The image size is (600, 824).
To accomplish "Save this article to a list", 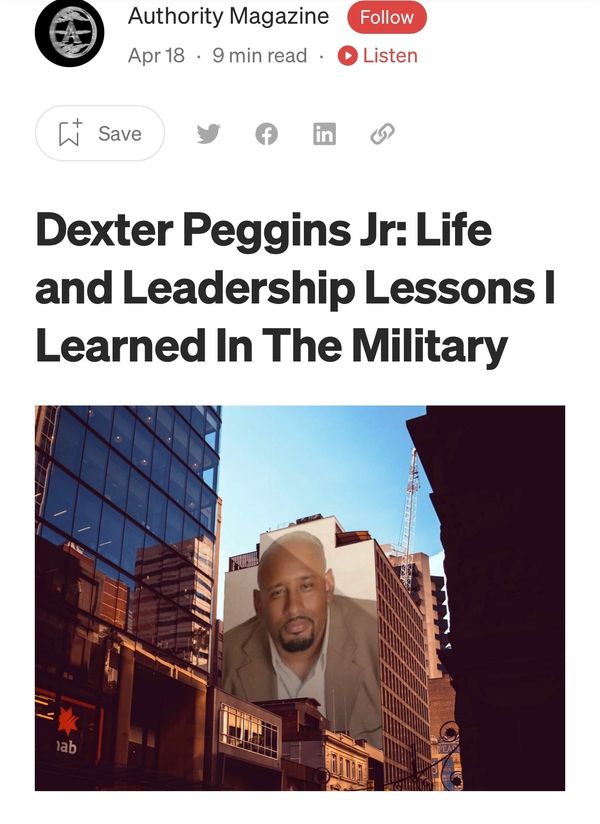I will (x=100, y=133).
